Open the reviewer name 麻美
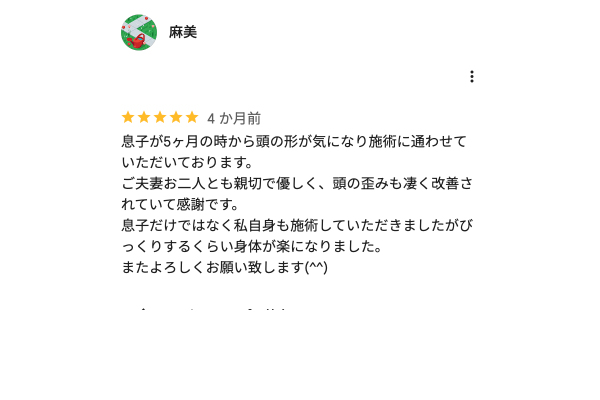The width and height of the screenshot is (600, 400). point(183,32)
